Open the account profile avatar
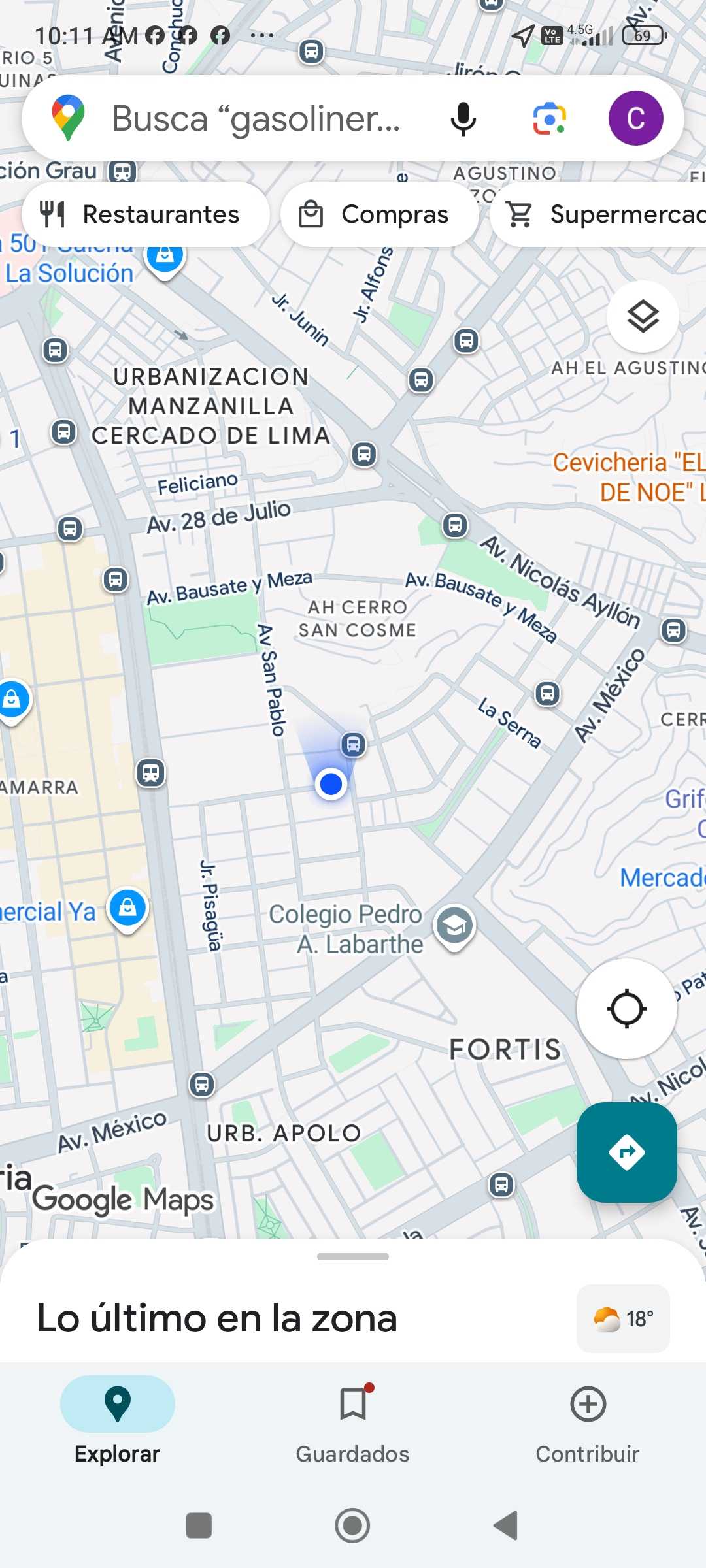Image resolution: width=706 pixels, height=1568 pixels. point(635,119)
